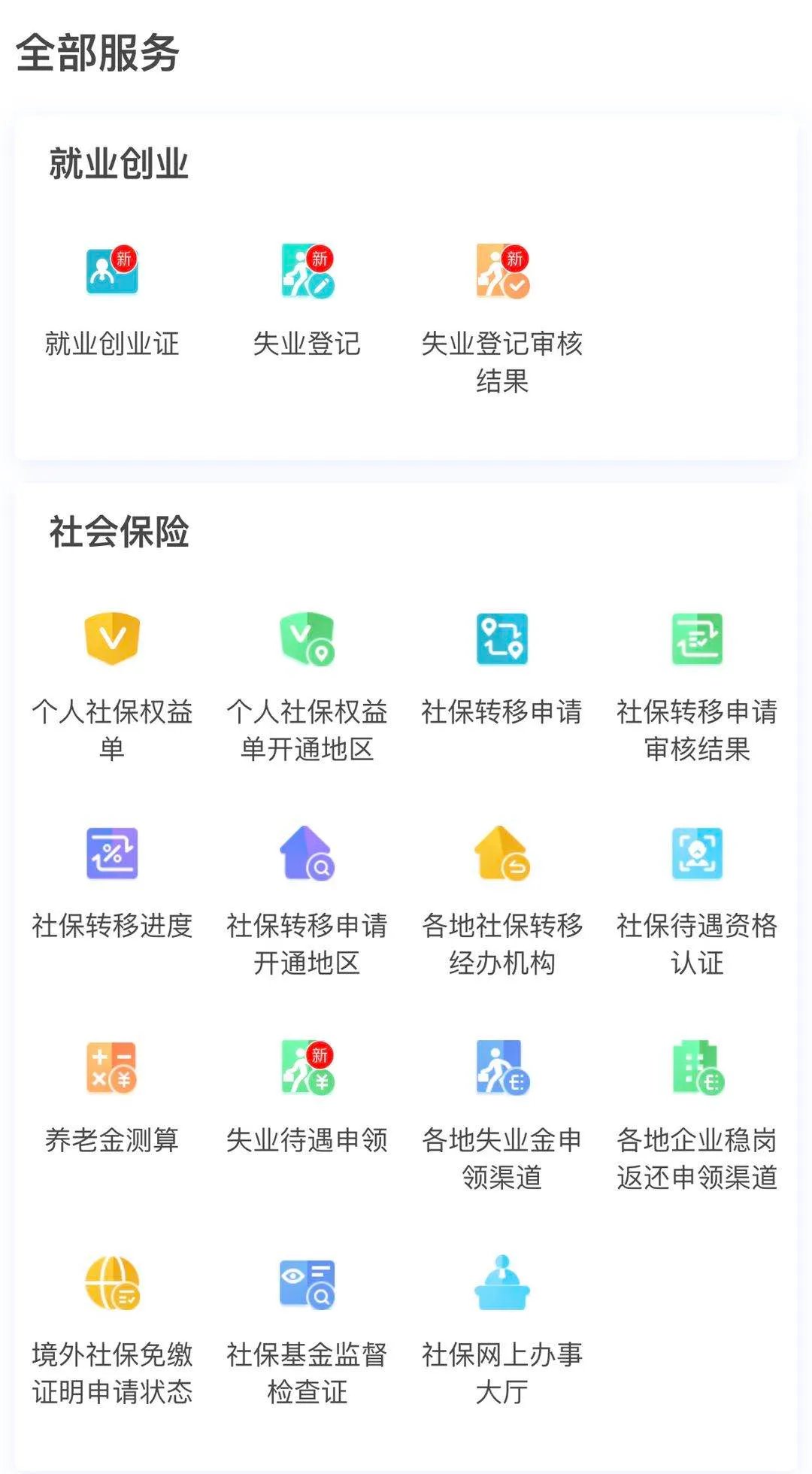The image size is (812, 1474).
Task: Open 个人社保权益单
Action: [112, 640]
